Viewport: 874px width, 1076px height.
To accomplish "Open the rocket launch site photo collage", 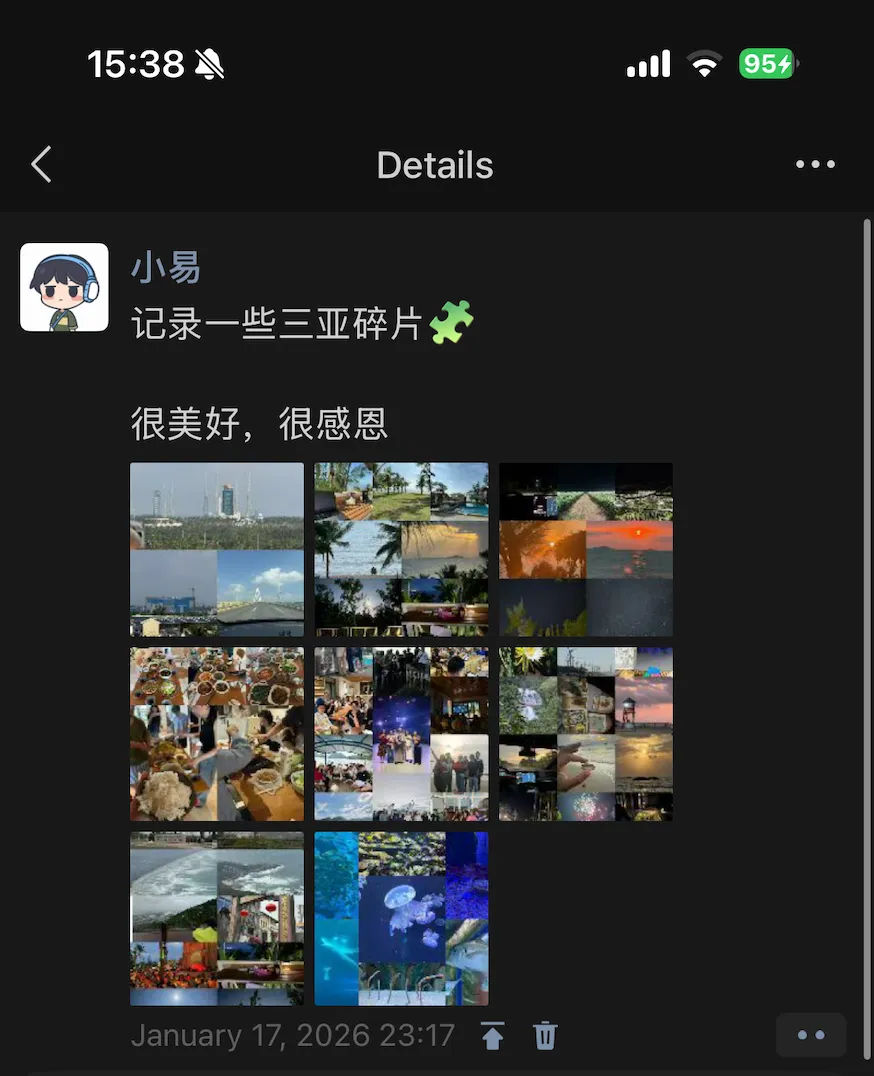I will [x=216, y=549].
